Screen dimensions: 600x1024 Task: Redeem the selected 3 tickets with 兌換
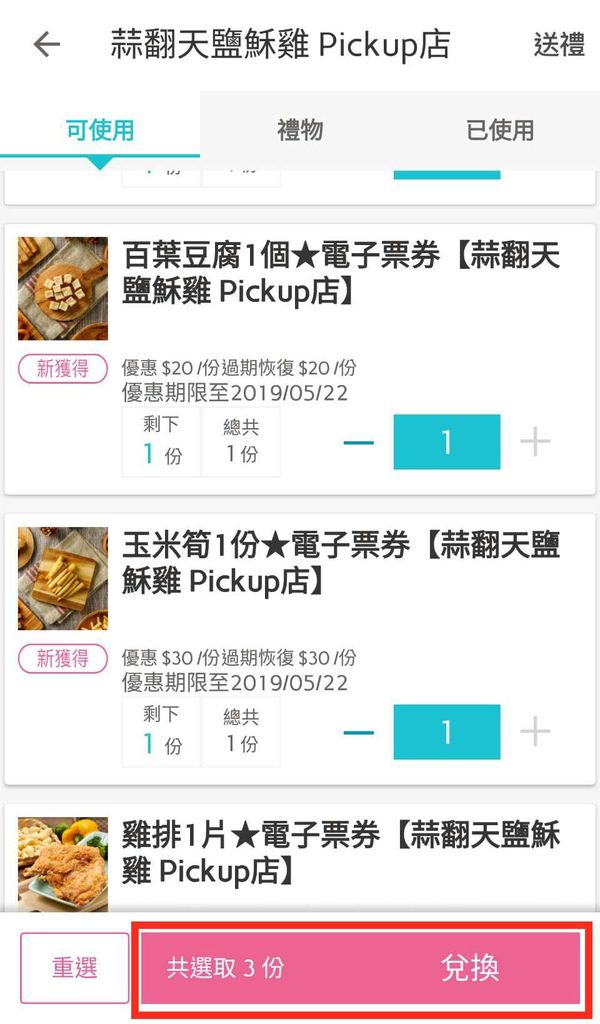361,968
